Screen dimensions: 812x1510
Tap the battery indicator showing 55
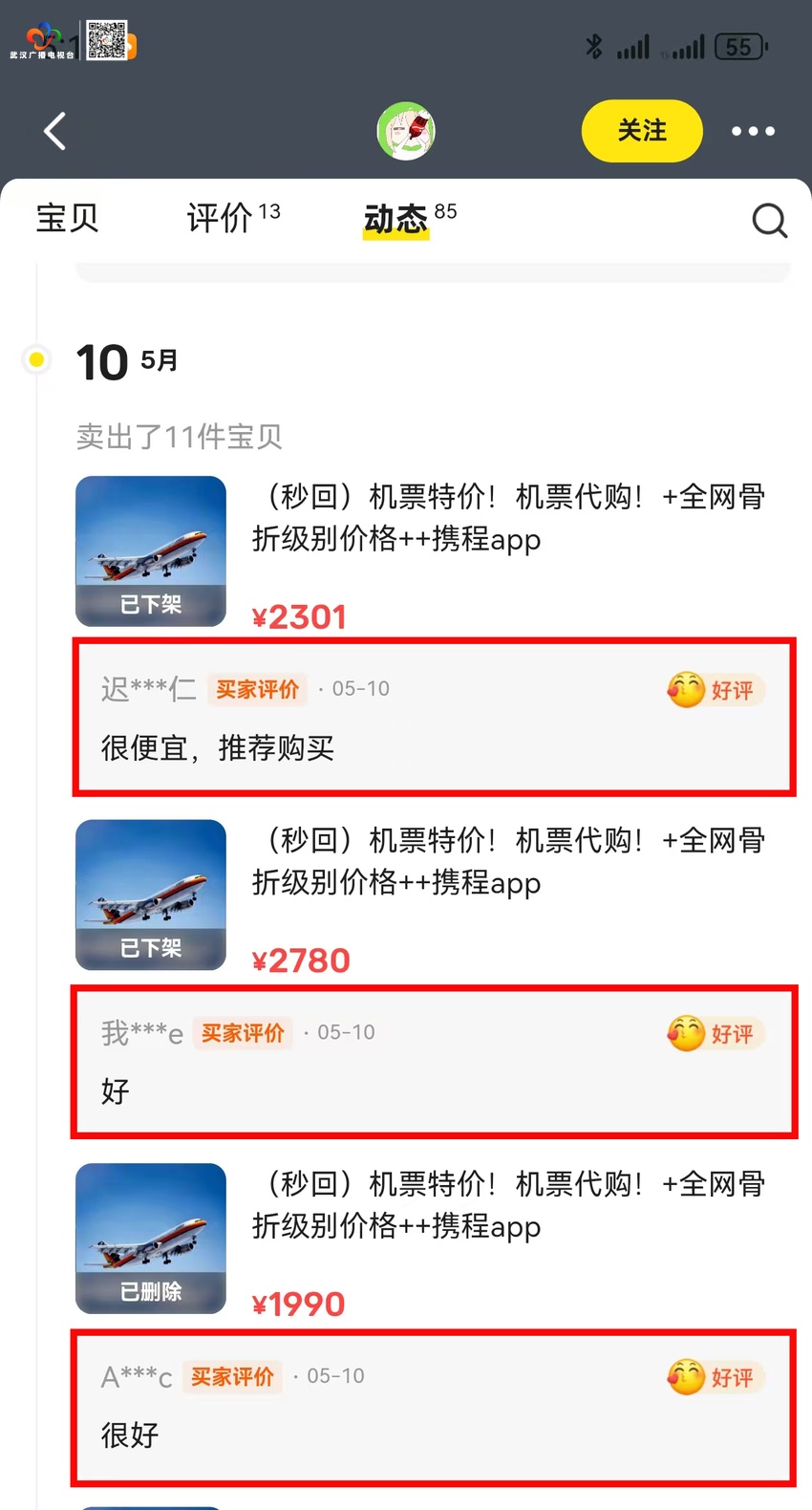coord(739,46)
